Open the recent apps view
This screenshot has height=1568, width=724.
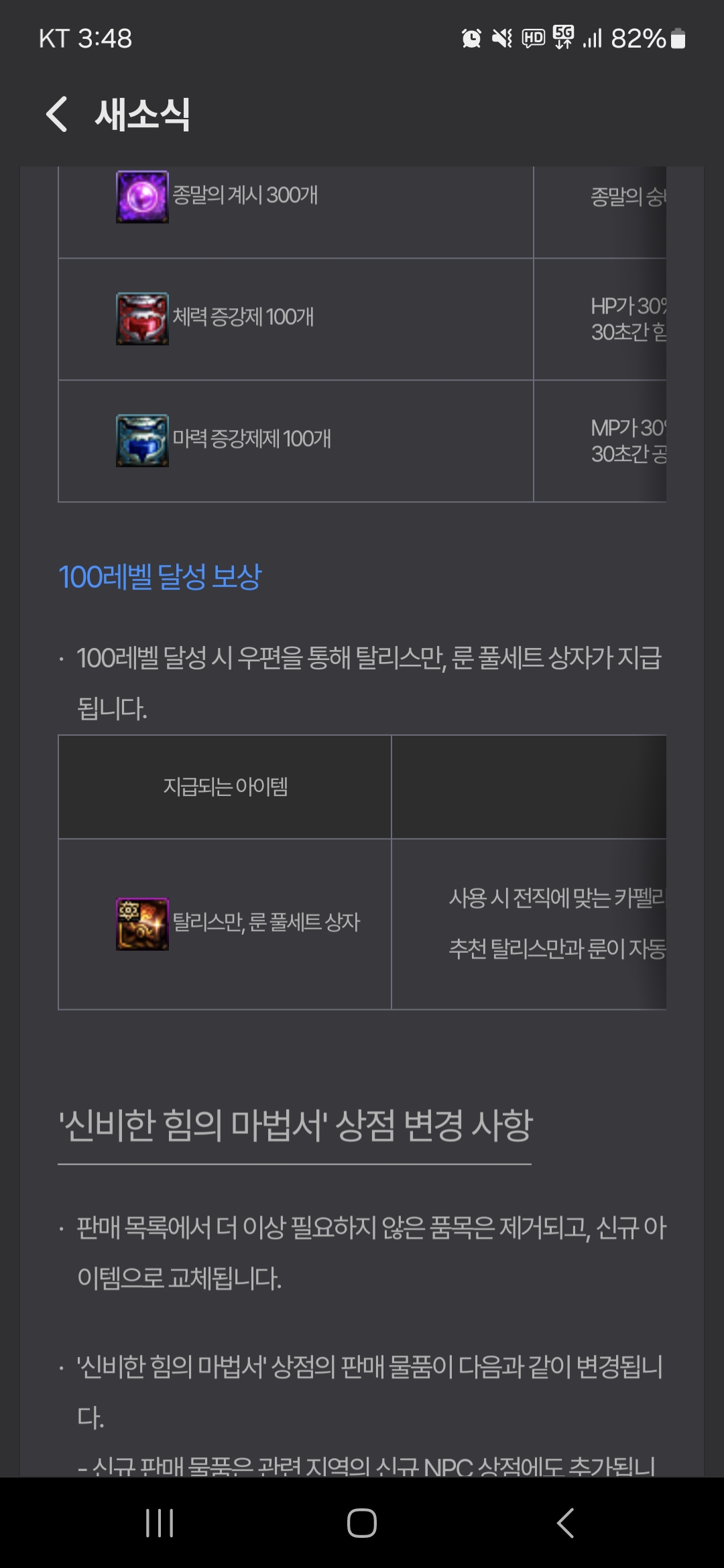point(160,1523)
